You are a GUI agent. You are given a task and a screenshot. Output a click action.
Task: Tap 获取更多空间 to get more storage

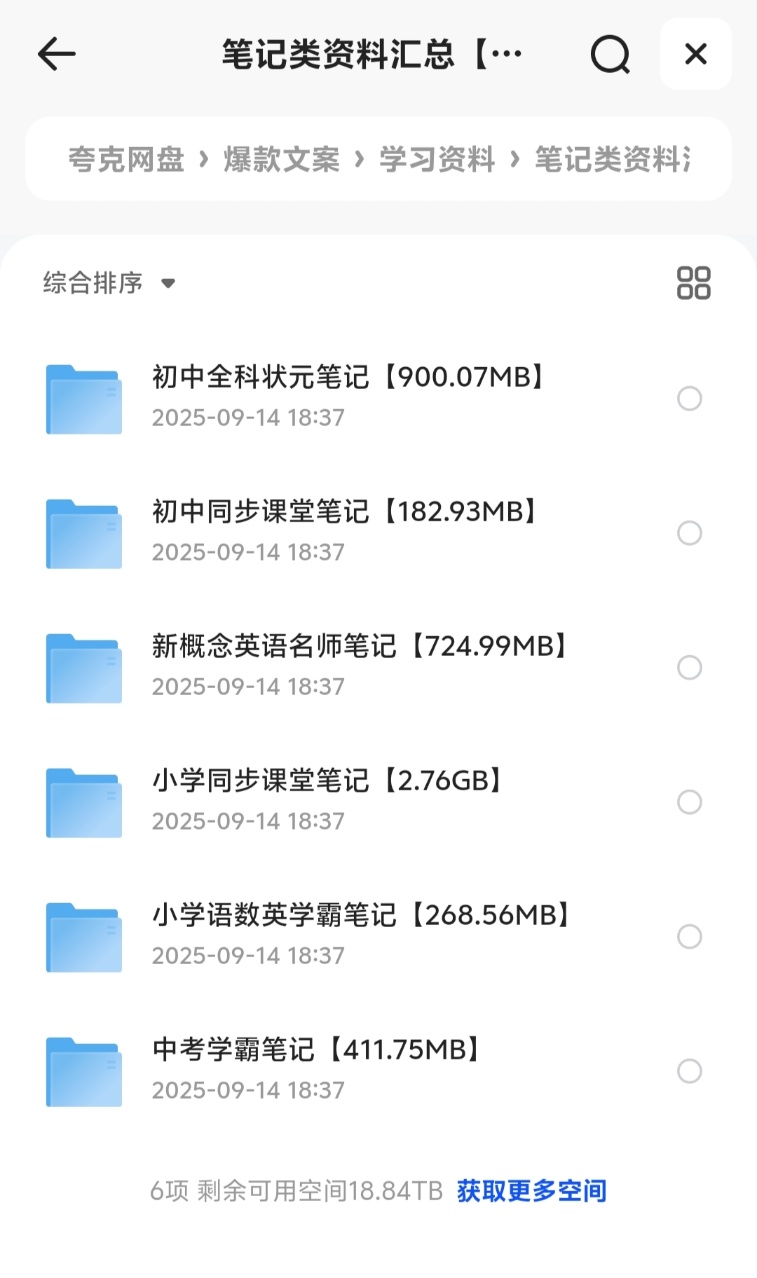click(530, 1190)
